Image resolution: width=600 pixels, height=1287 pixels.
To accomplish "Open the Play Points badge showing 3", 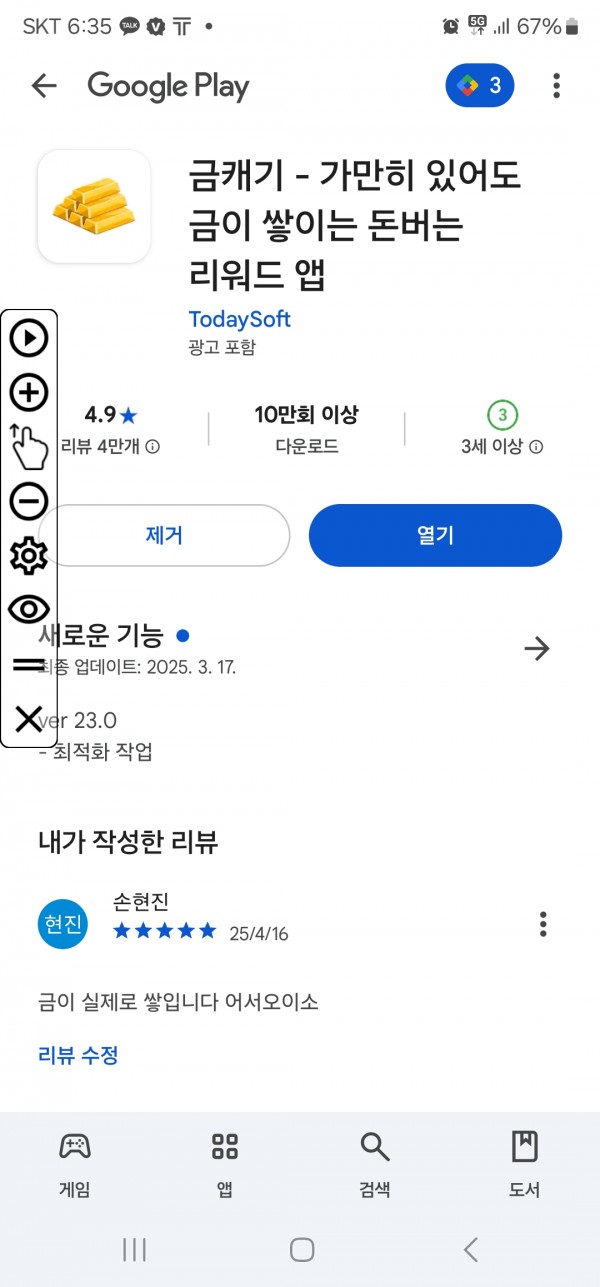I will pyautogui.click(x=480, y=86).
